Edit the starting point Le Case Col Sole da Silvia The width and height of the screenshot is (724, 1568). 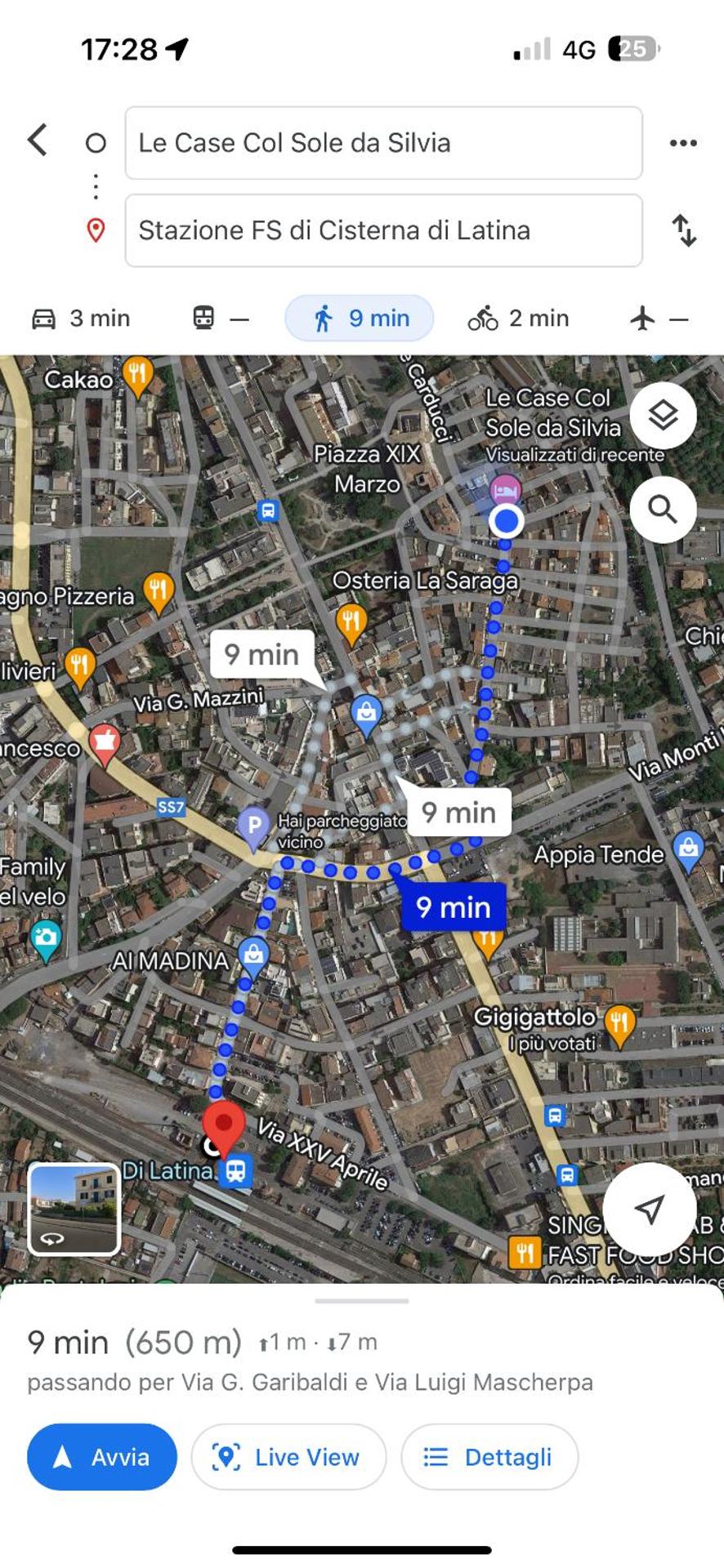click(382, 143)
